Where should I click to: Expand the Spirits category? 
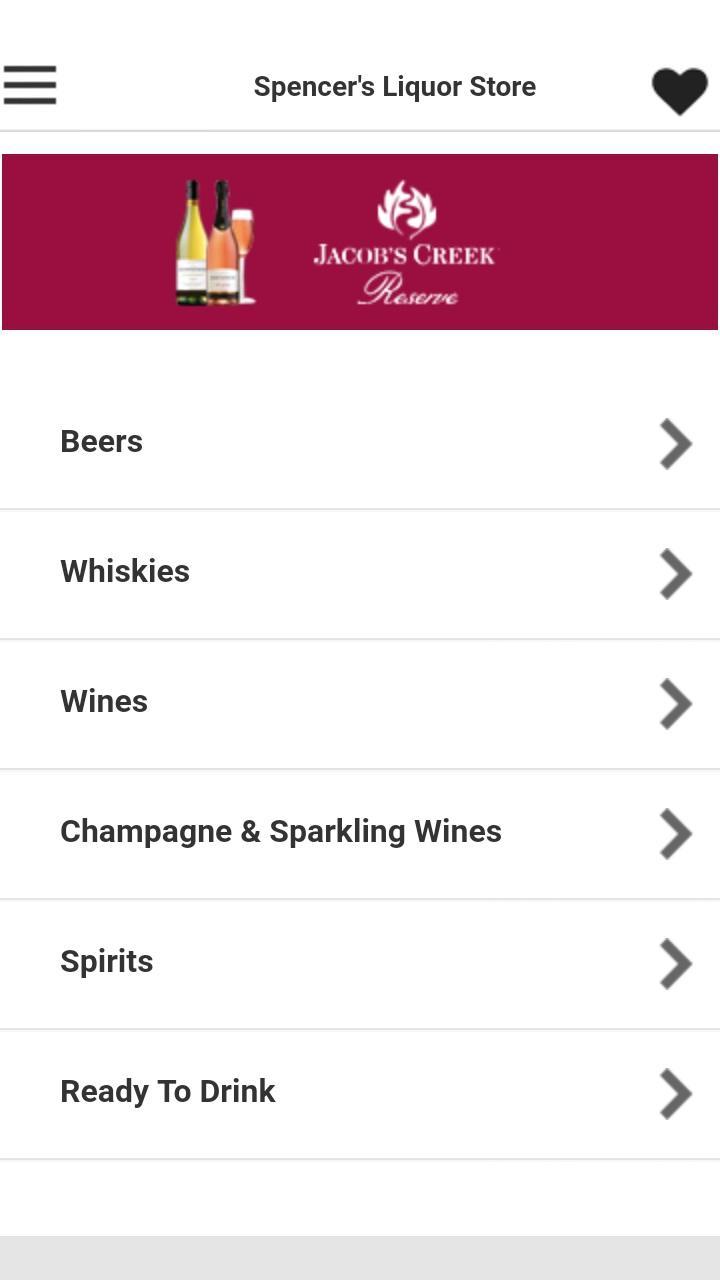360,961
